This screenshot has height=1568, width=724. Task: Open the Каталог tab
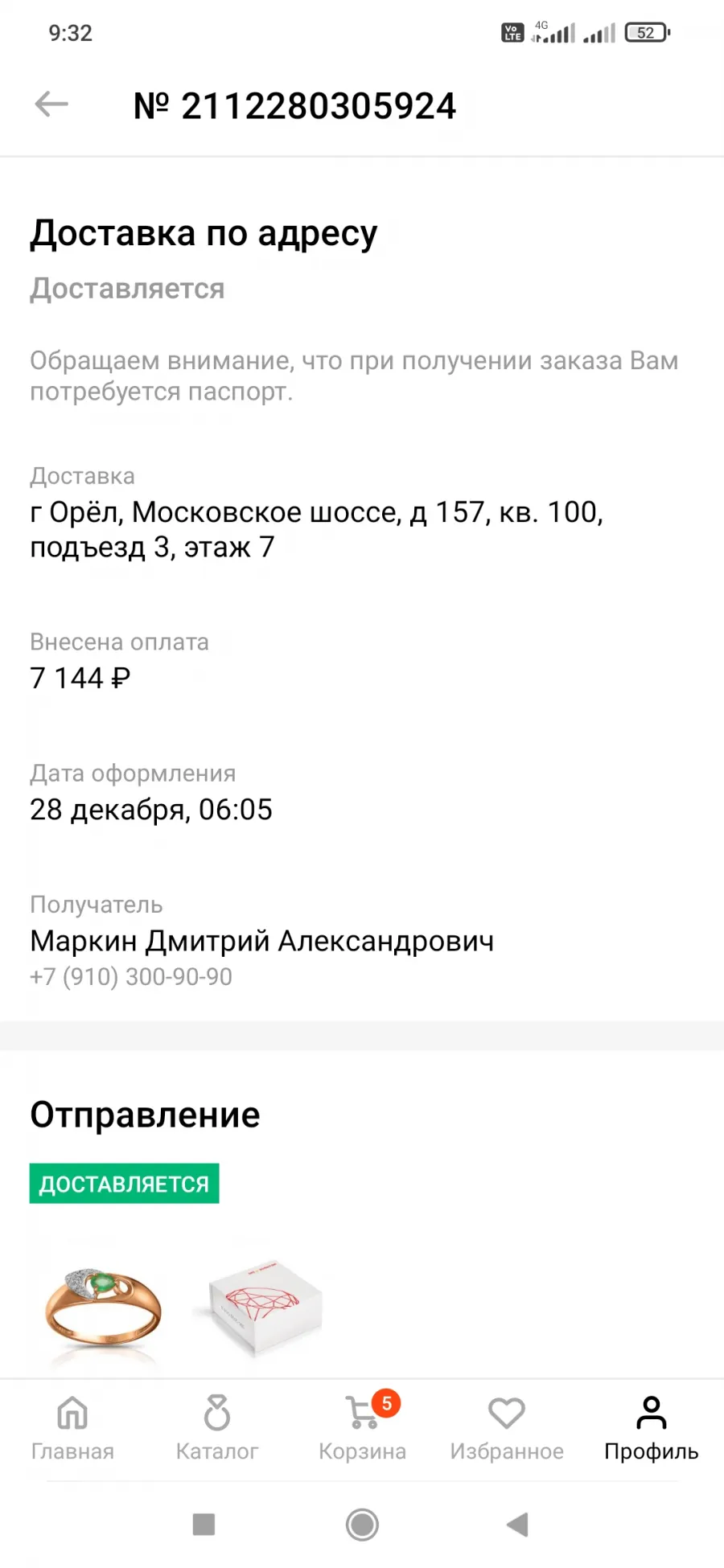(x=217, y=1429)
